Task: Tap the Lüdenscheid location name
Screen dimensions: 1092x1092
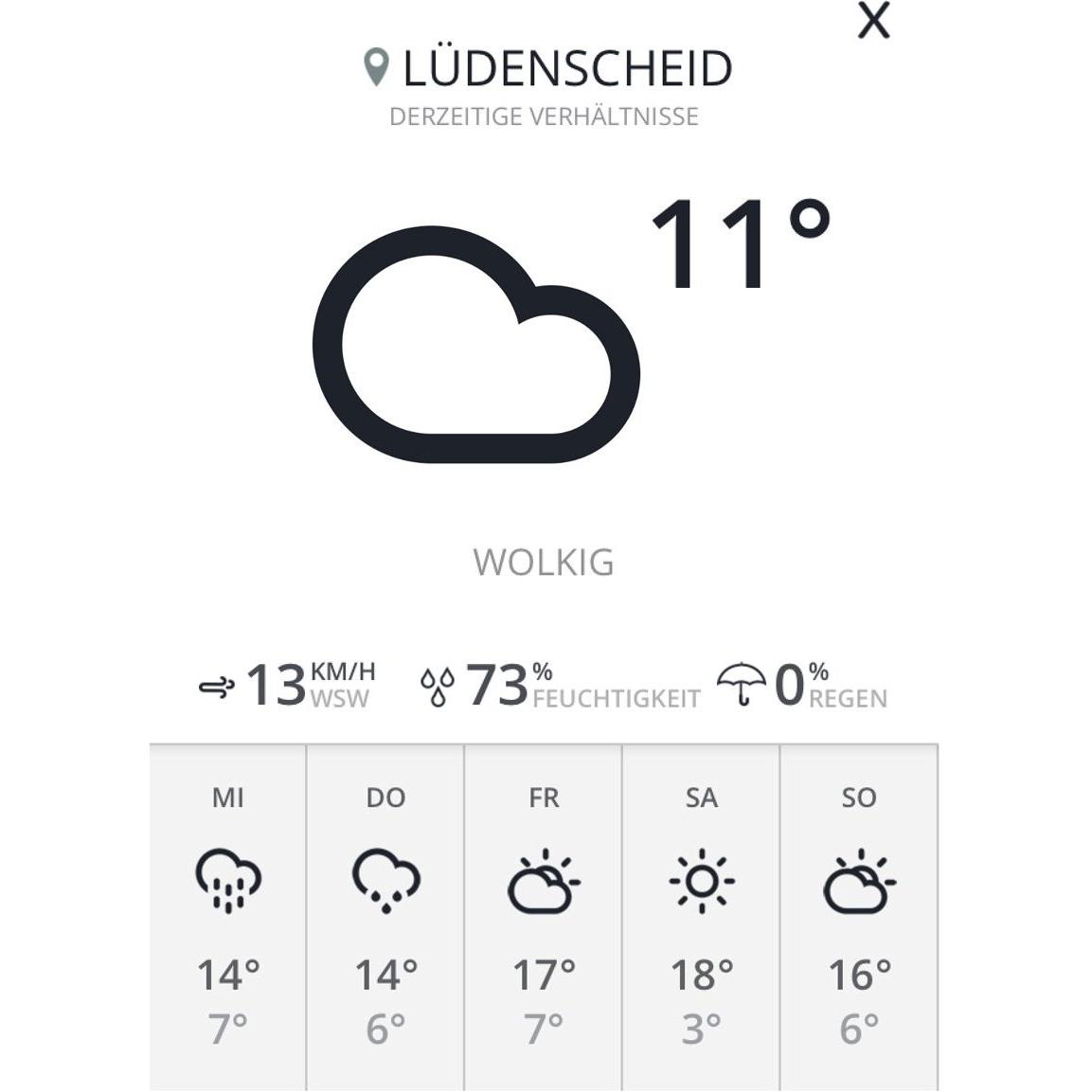Action: coord(566,68)
